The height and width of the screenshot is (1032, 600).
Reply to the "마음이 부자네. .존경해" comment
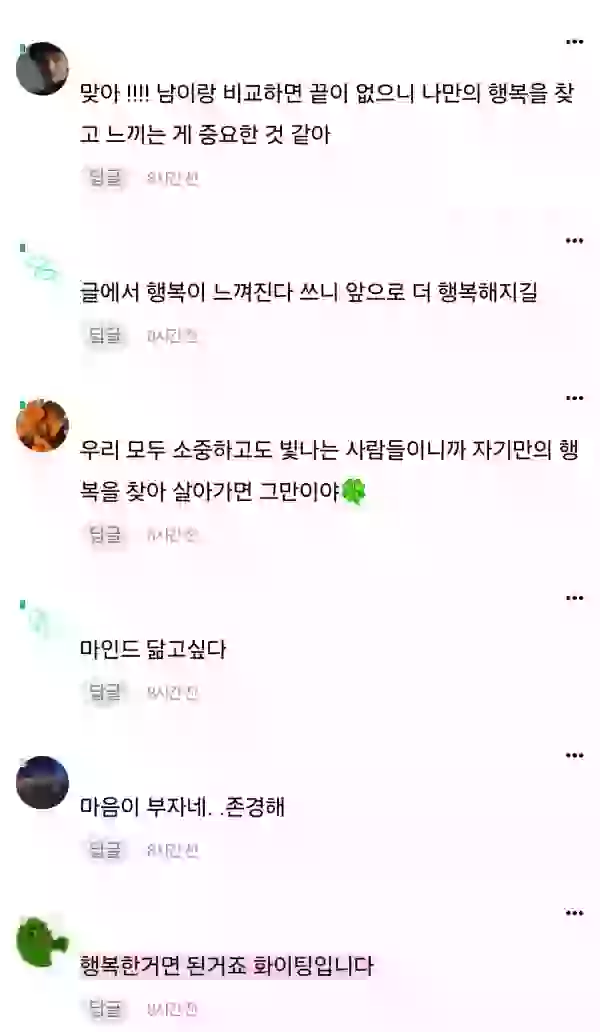pyautogui.click(x=105, y=850)
